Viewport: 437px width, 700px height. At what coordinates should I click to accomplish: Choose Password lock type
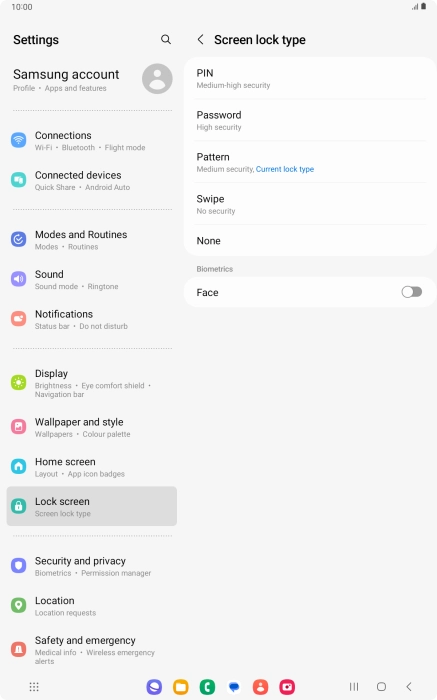click(310, 120)
